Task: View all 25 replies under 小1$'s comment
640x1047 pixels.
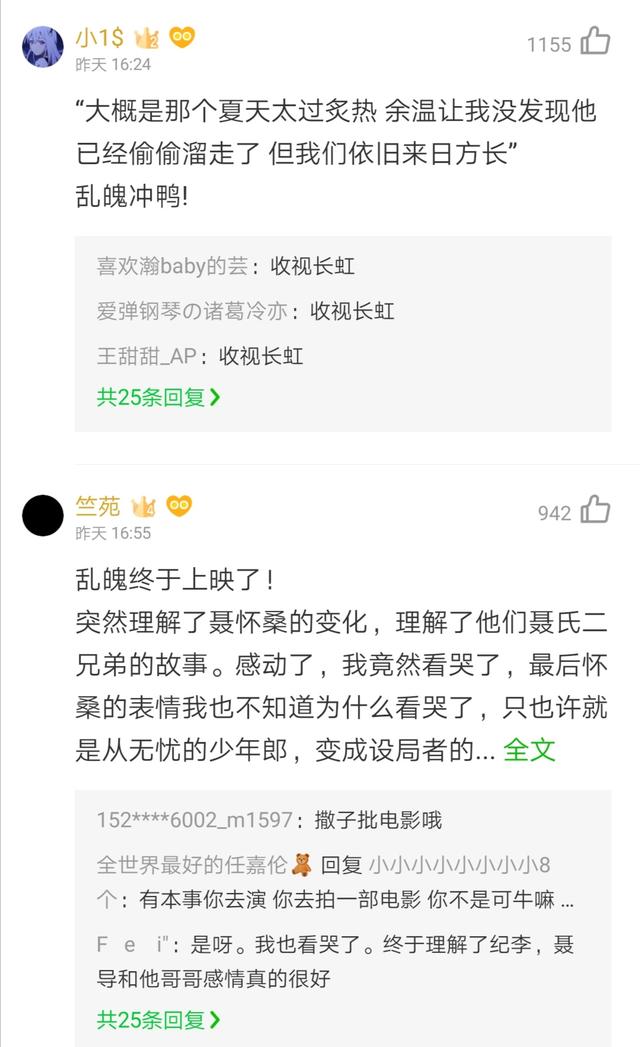Action: click(158, 397)
